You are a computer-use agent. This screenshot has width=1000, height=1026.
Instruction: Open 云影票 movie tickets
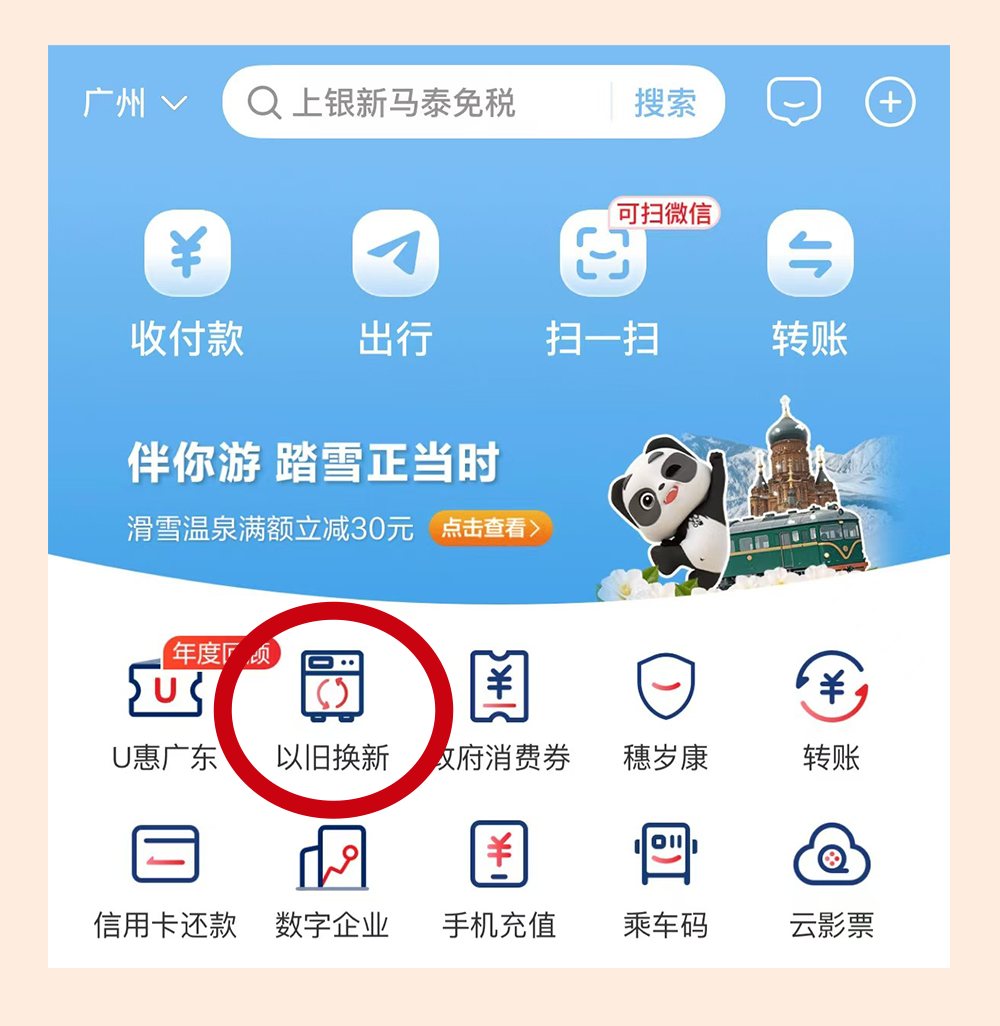pos(832,880)
